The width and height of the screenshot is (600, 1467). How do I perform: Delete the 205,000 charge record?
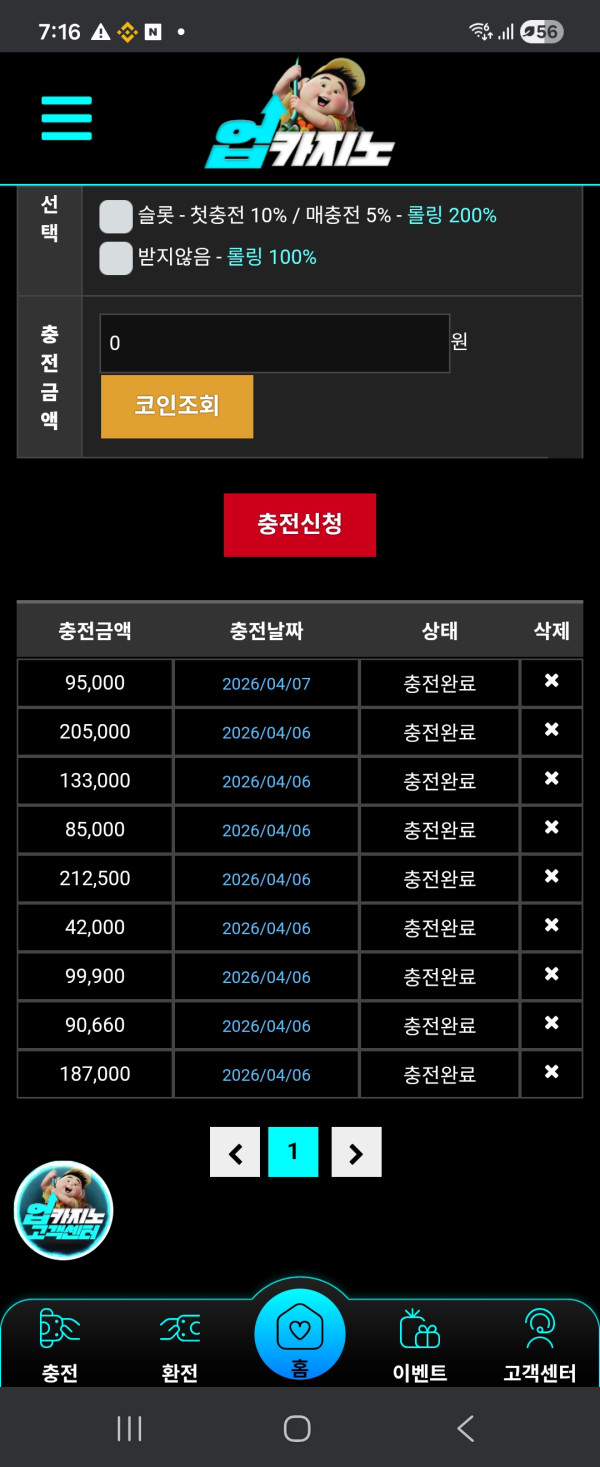pyautogui.click(x=551, y=730)
